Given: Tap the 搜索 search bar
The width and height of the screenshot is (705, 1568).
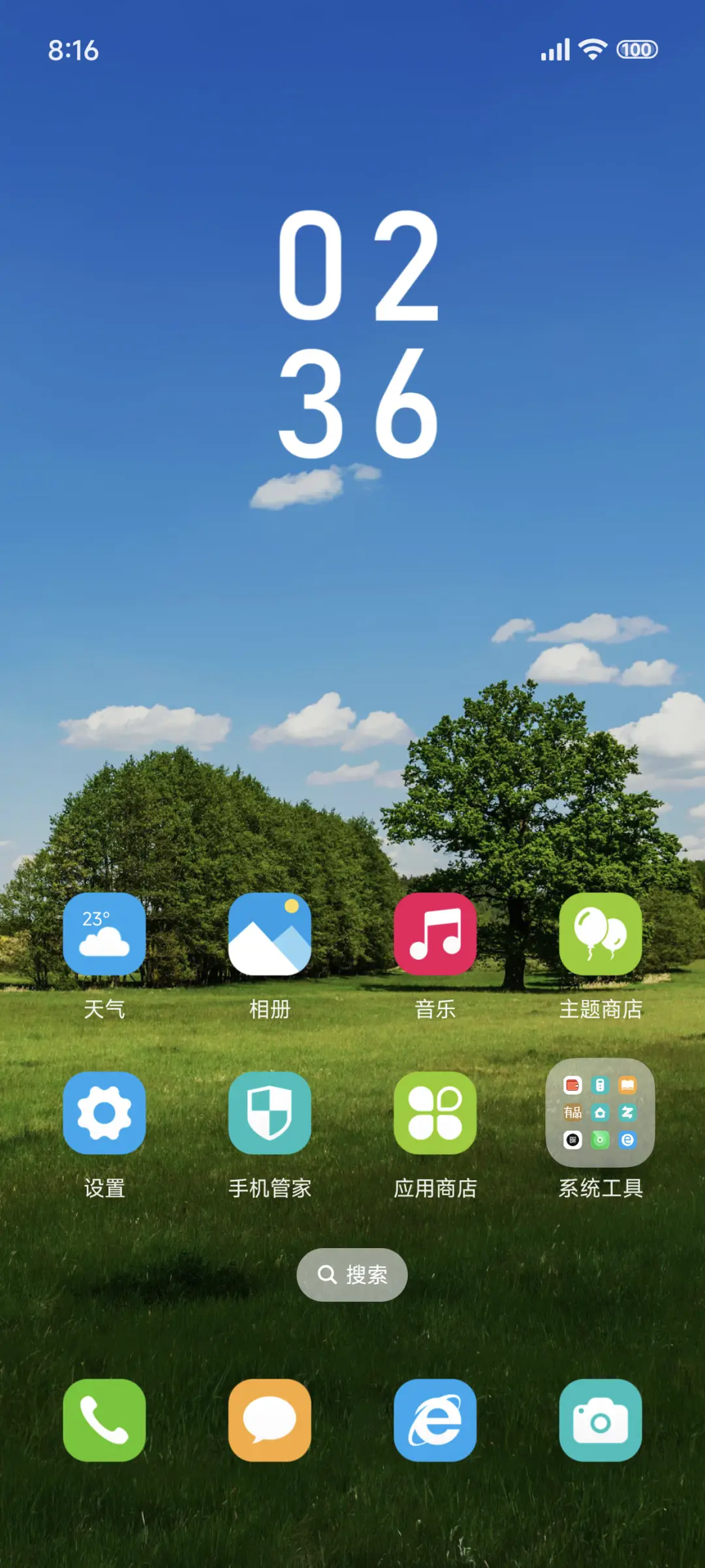Looking at the screenshot, I should (x=352, y=1274).
